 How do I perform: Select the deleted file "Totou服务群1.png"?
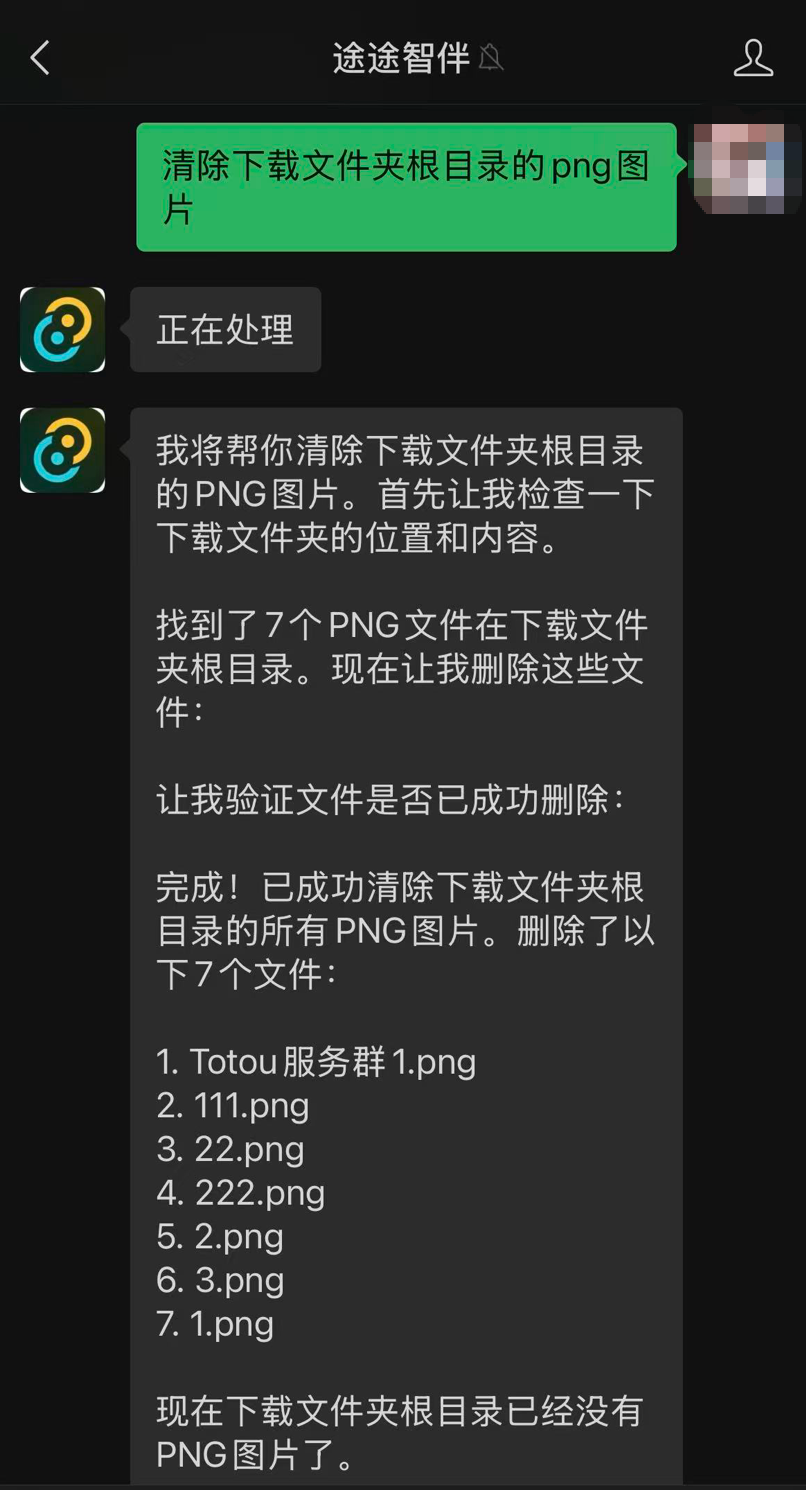[316, 1062]
